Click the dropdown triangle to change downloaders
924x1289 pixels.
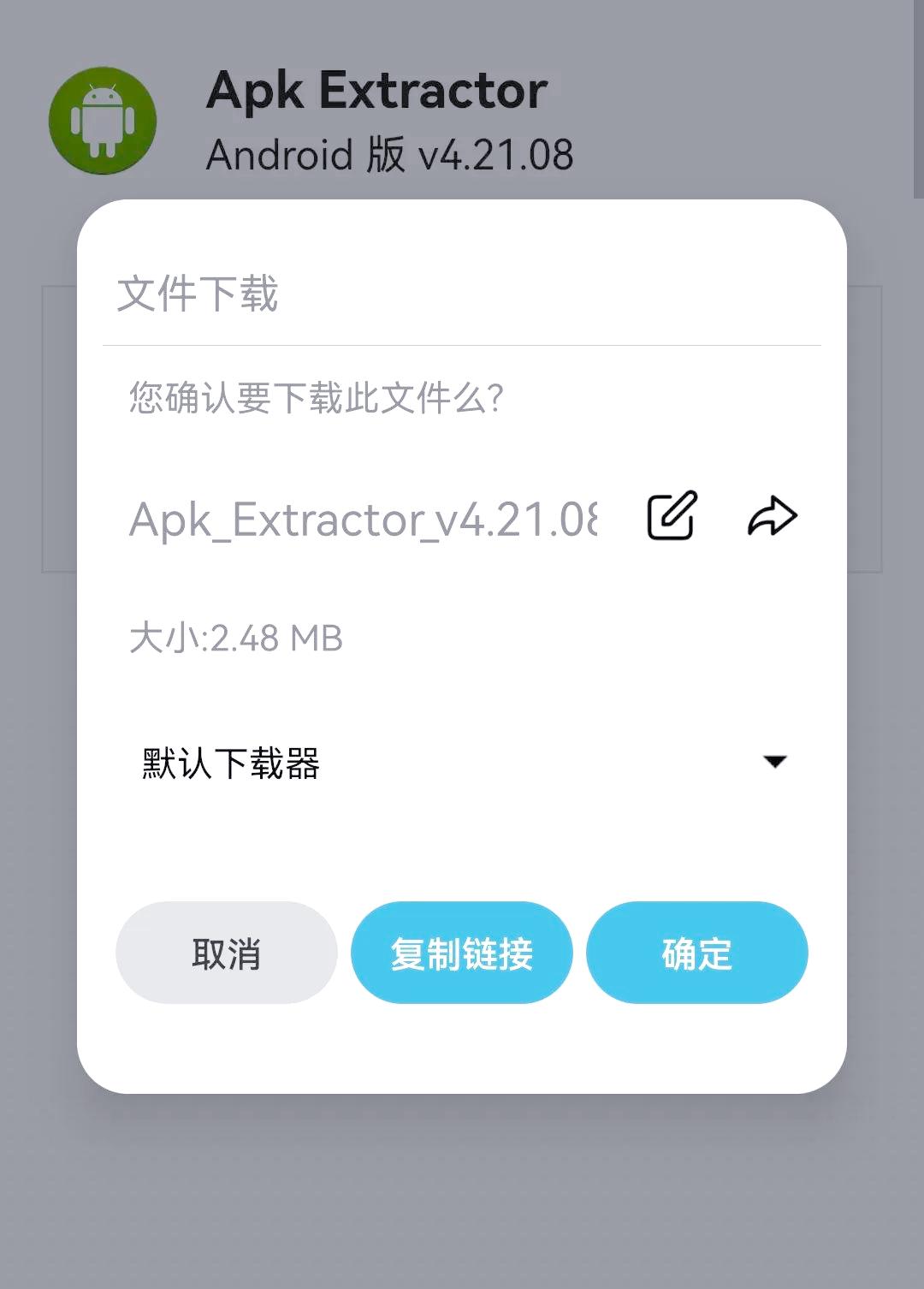coord(775,762)
